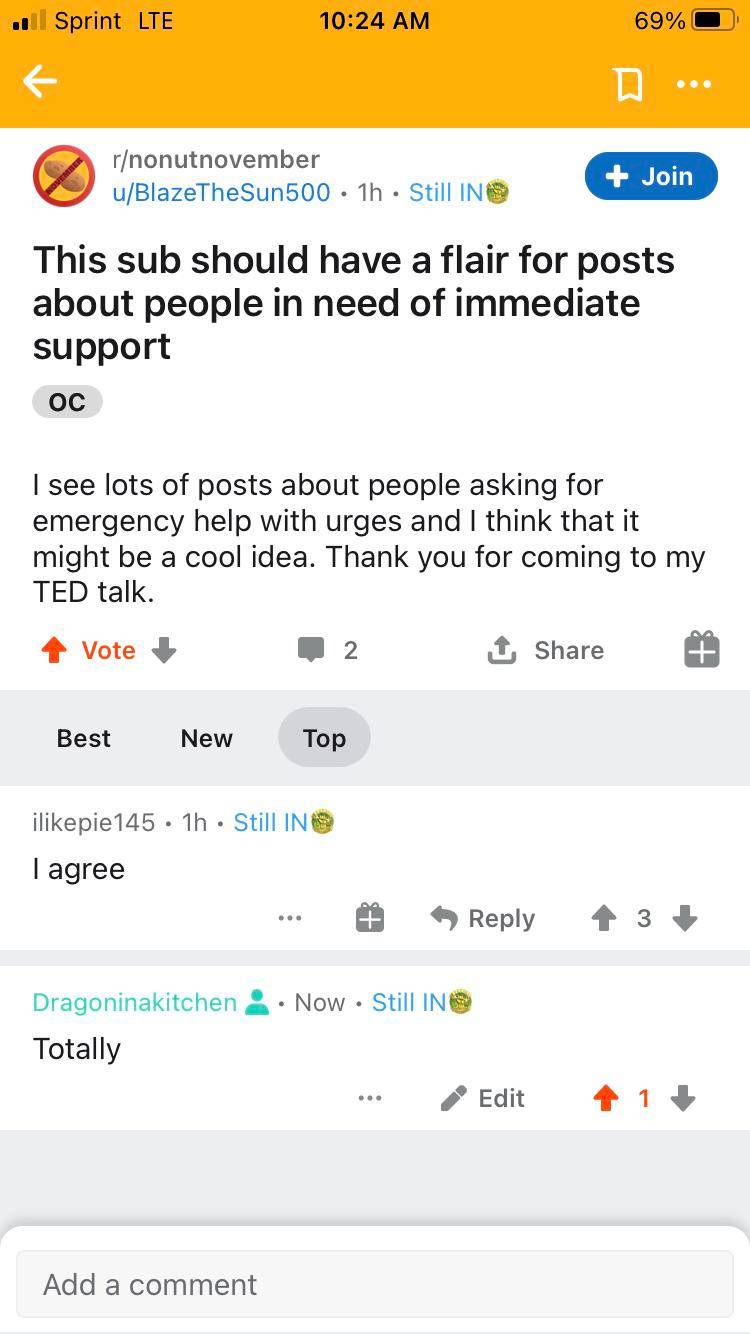The width and height of the screenshot is (750, 1334).
Task: Downvote the post with the gray arrow
Action: [163, 650]
